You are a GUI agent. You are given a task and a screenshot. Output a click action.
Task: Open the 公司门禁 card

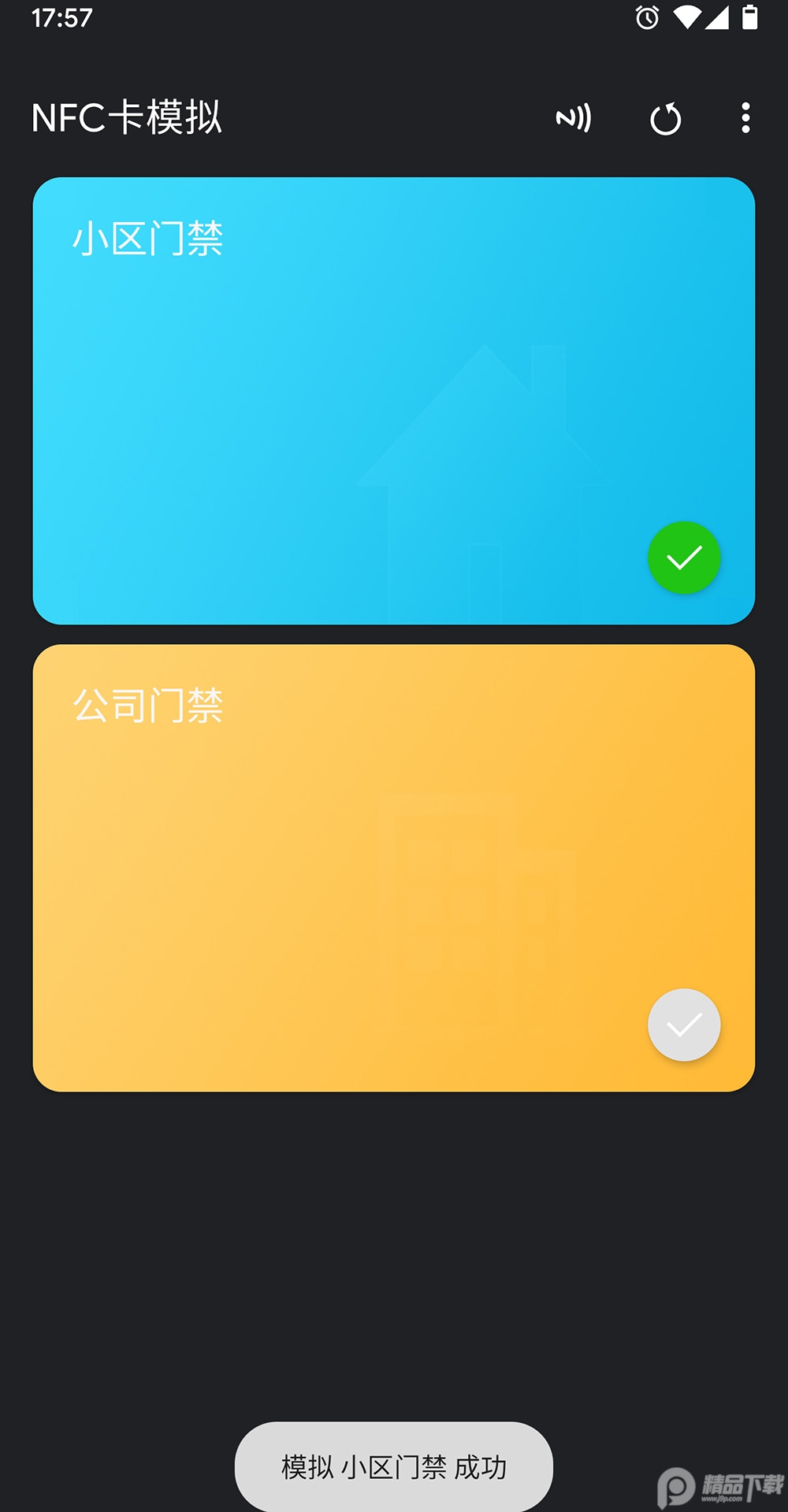point(394,868)
